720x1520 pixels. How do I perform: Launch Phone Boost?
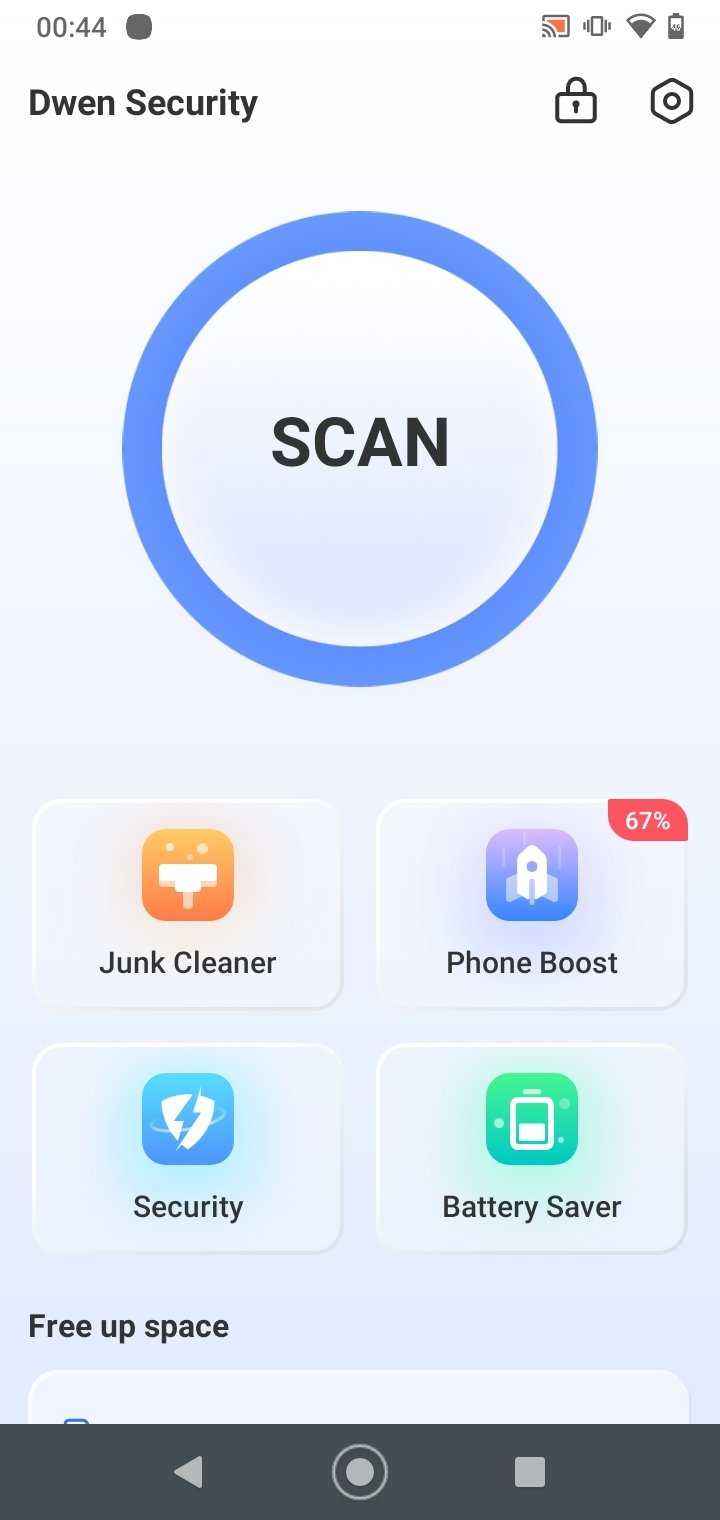click(532, 904)
